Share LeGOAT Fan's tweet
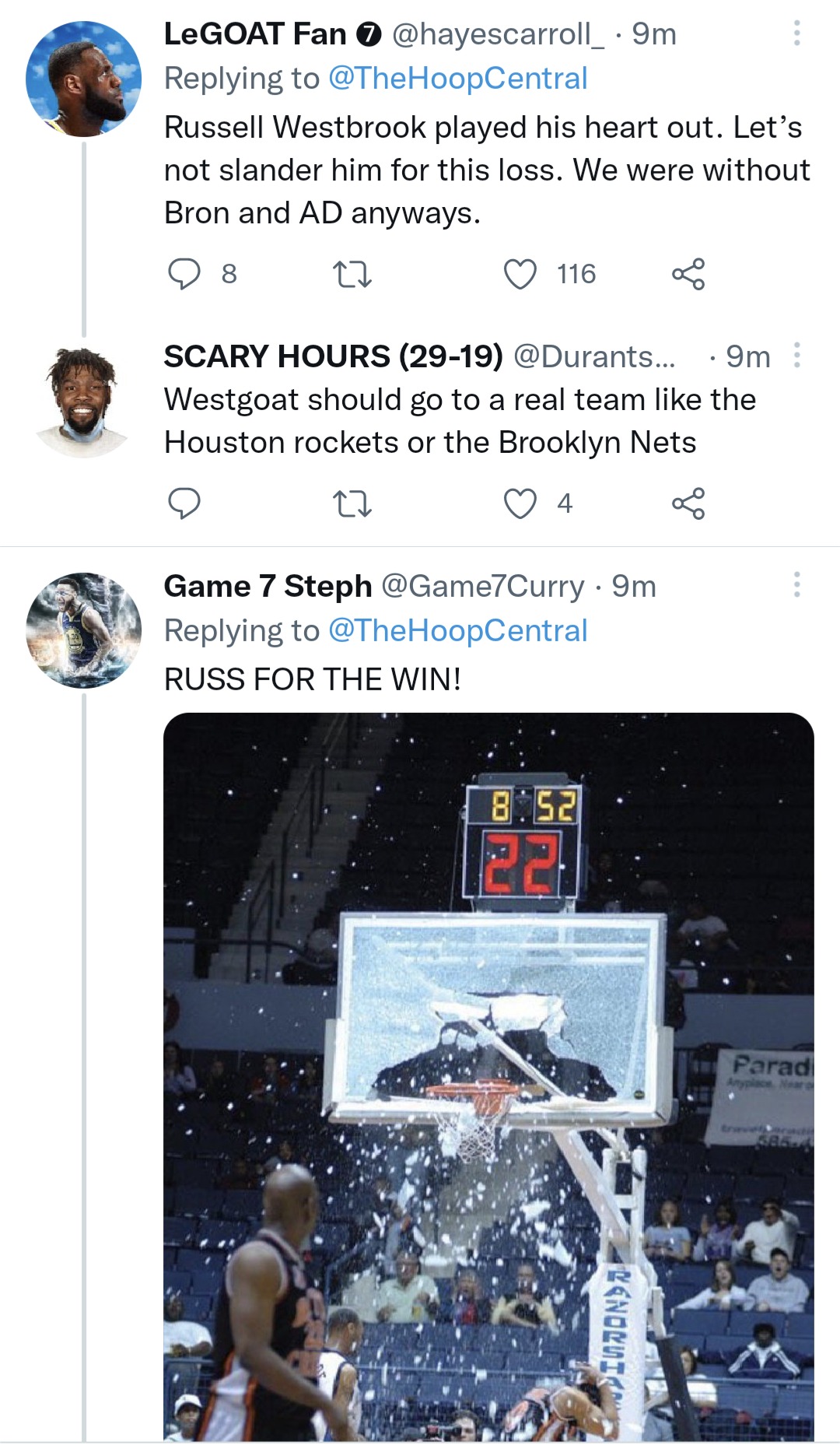Image resolution: width=840 pixels, height=1445 pixels. (x=688, y=274)
